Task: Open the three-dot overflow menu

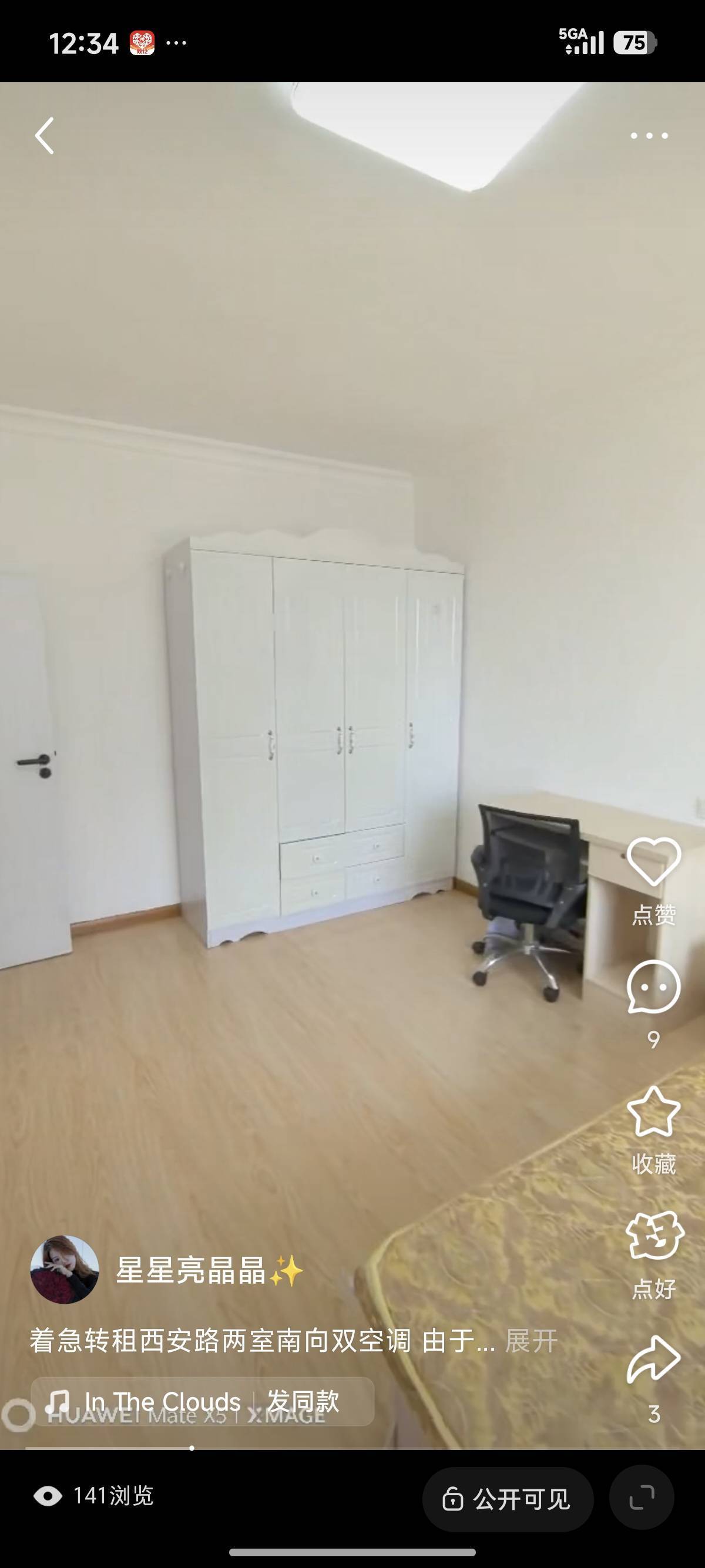Action: point(649,136)
